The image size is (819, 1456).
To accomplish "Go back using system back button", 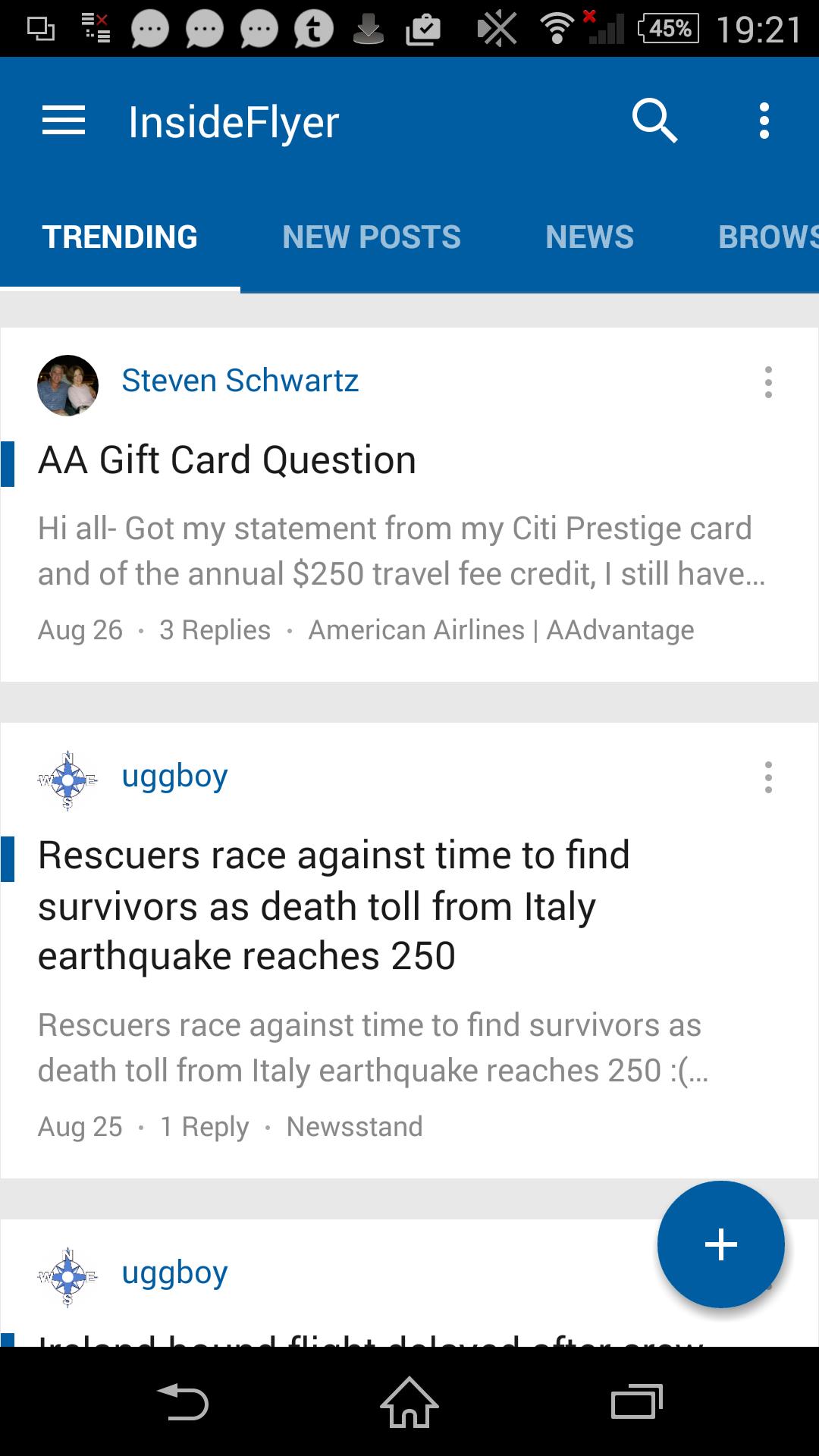I will click(x=182, y=1402).
